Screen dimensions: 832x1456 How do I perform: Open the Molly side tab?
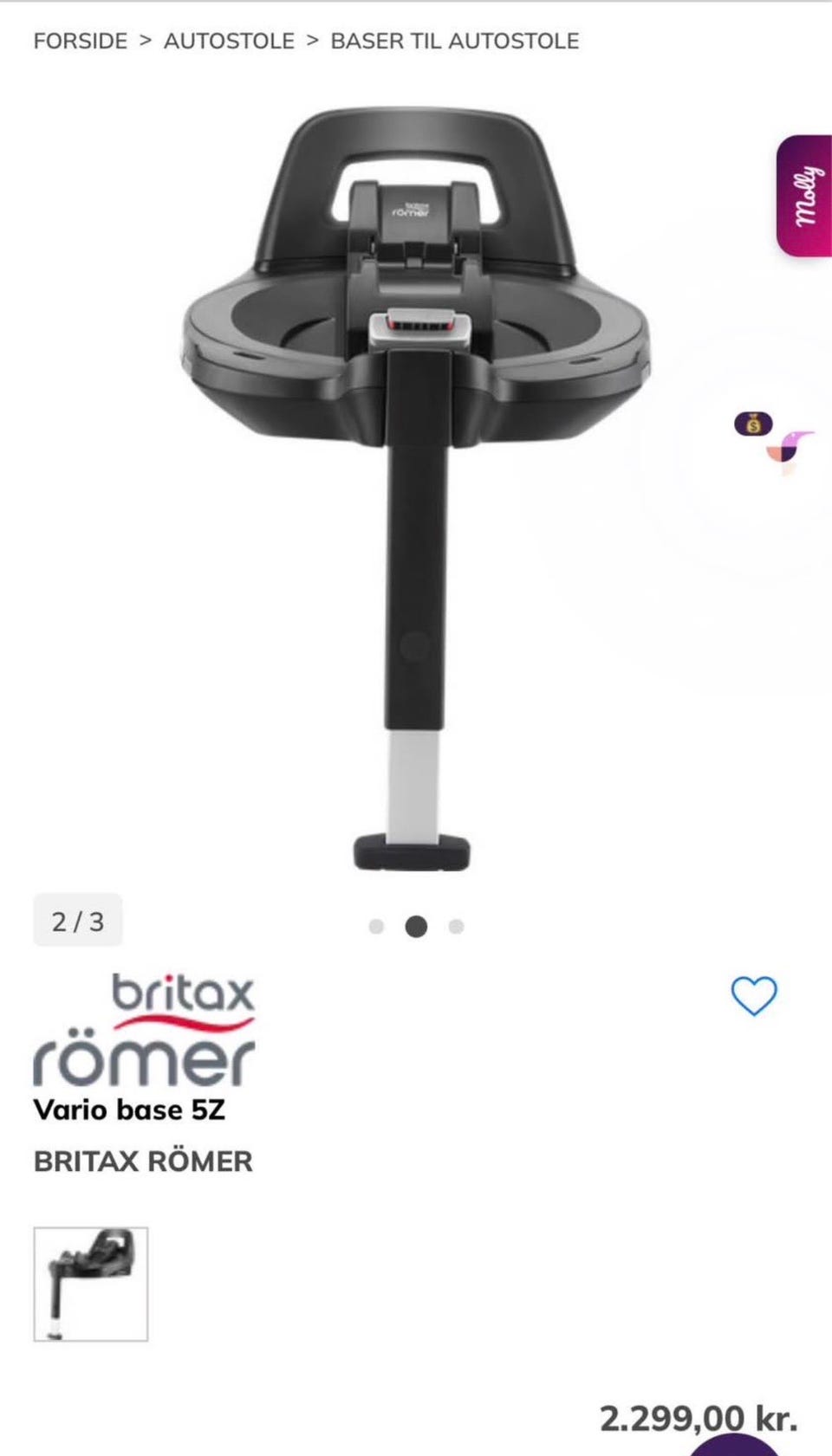804,196
